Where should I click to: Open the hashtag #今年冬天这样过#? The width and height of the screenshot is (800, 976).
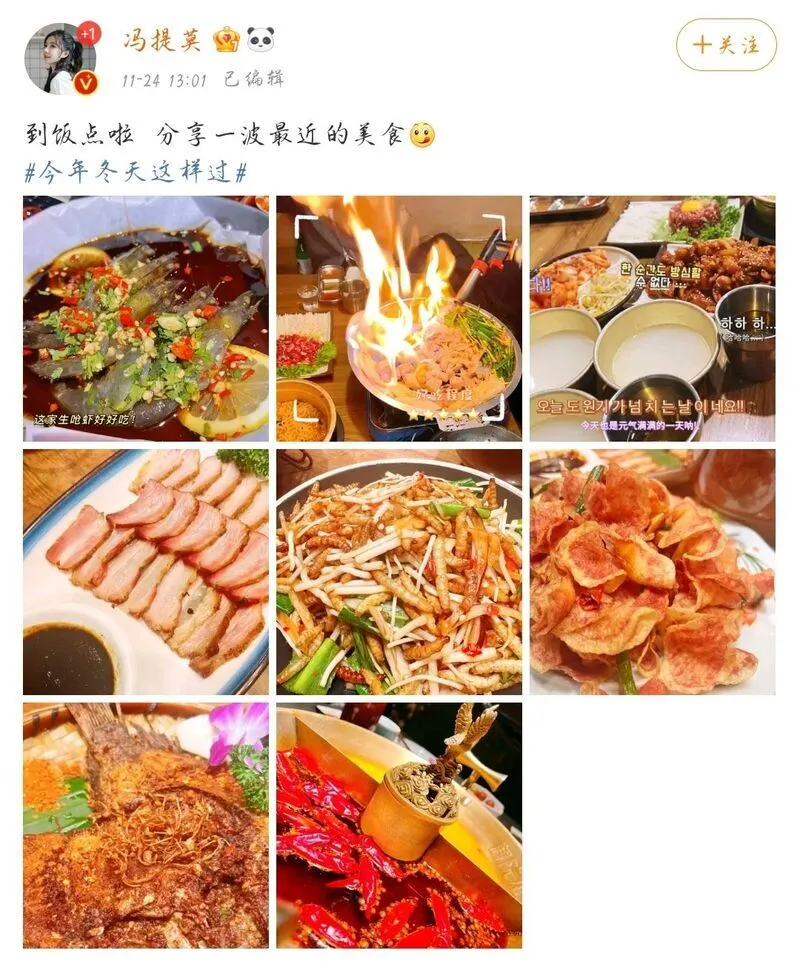[136, 171]
